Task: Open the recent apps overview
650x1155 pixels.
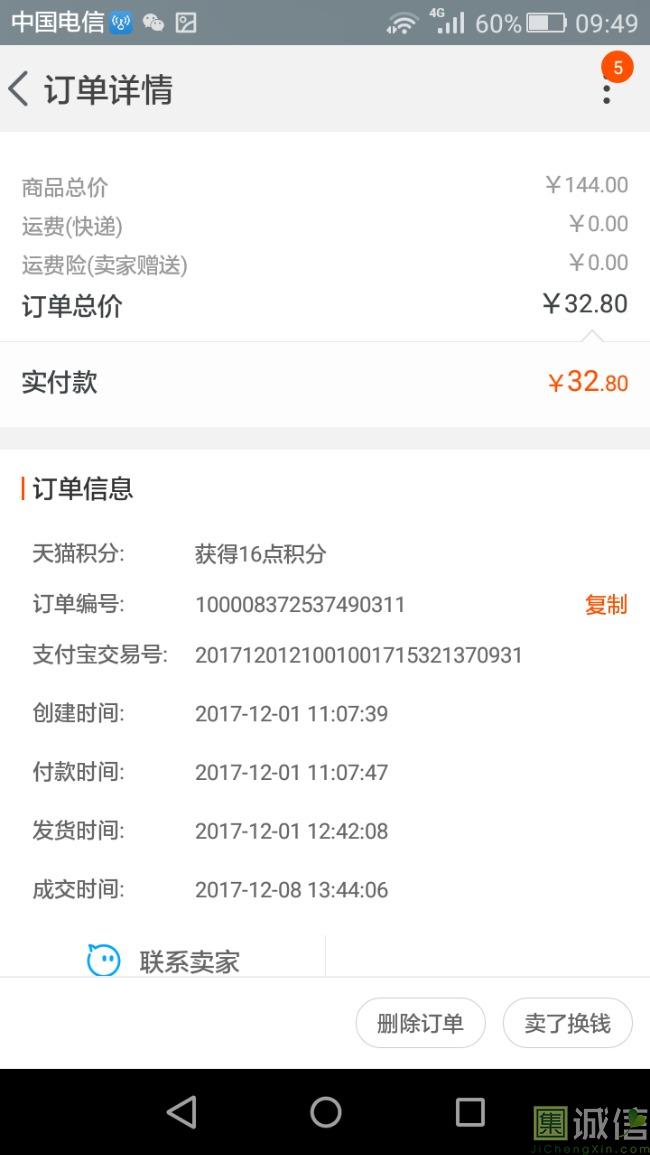Action: tap(469, 1112)
